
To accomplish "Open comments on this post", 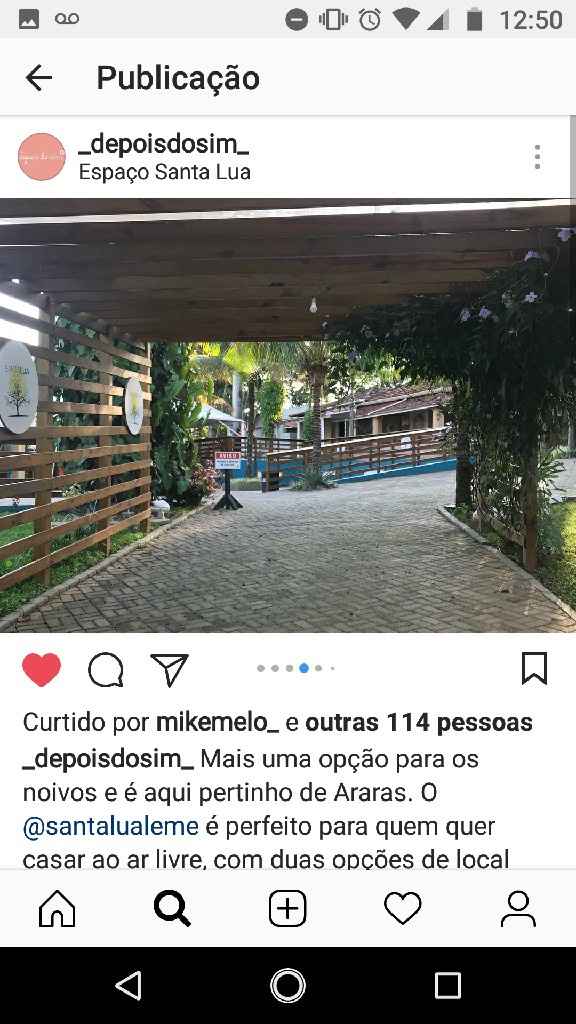I will tap(106, 670).
